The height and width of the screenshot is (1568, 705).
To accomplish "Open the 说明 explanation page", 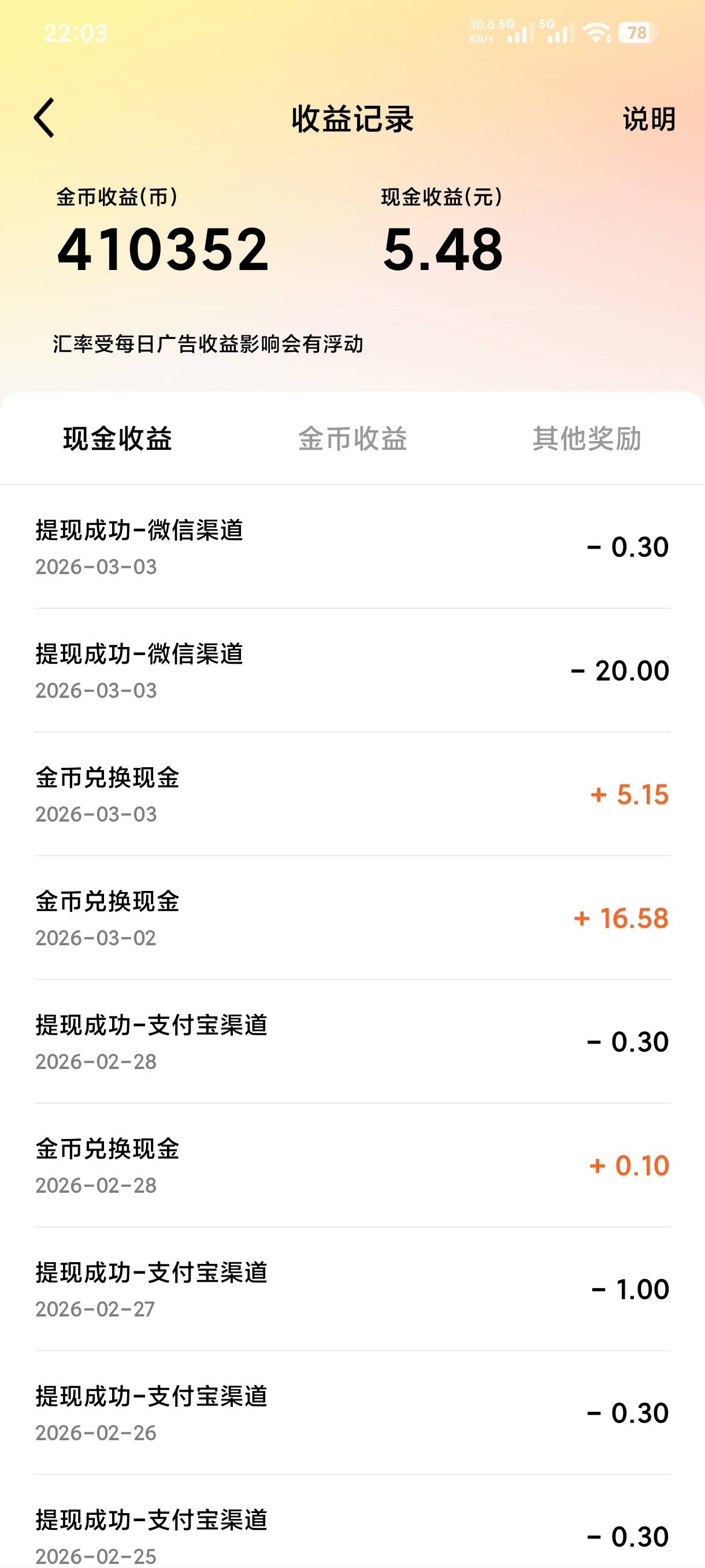I will [x=648, y=119].
